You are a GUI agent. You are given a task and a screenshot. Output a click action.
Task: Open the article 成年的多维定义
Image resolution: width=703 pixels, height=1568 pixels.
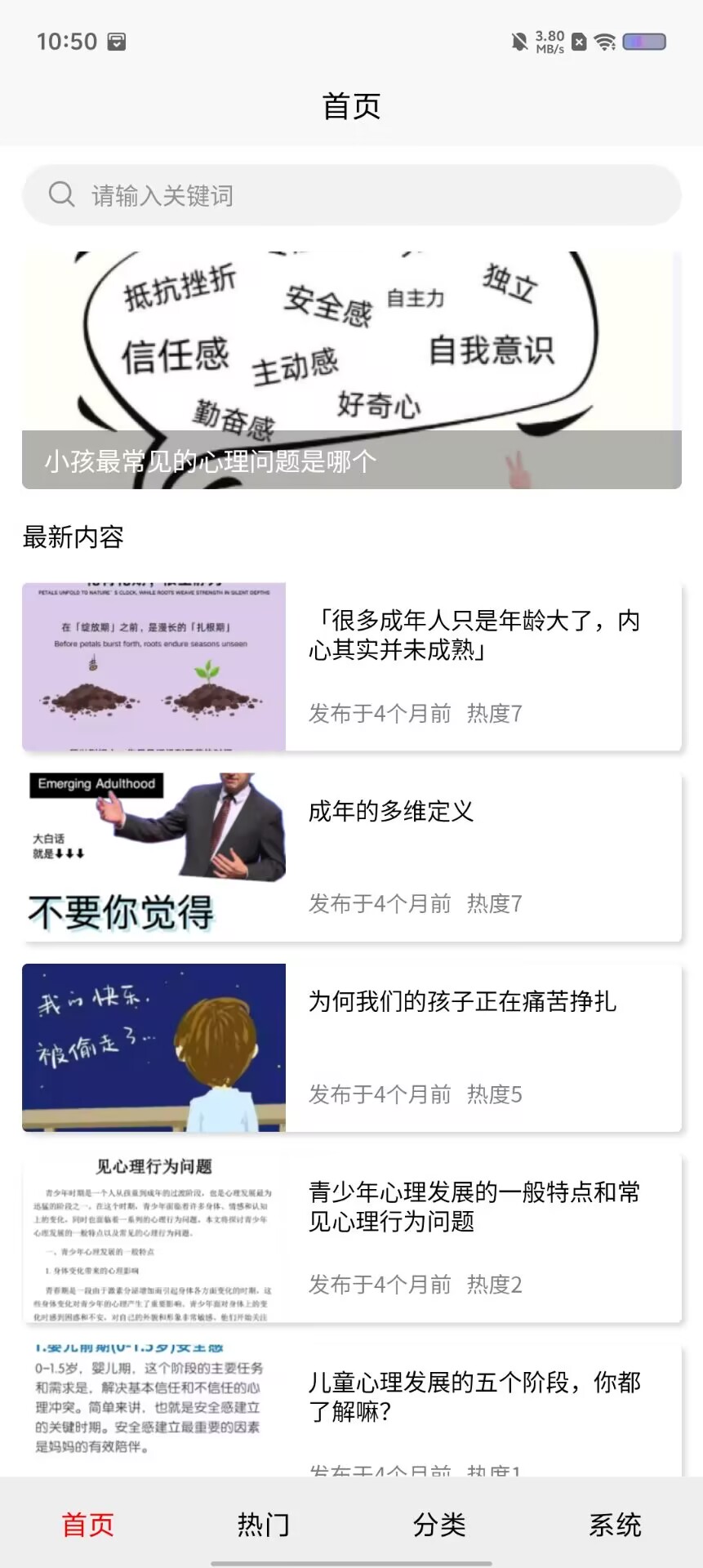pyautogui.click(x=351, y=857)
